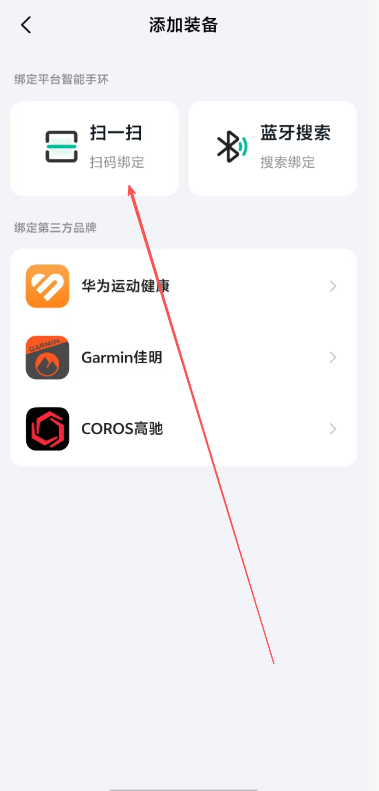379x791 pixels.
Task: Go back from 添加装备 page
Action: (26, 25)
